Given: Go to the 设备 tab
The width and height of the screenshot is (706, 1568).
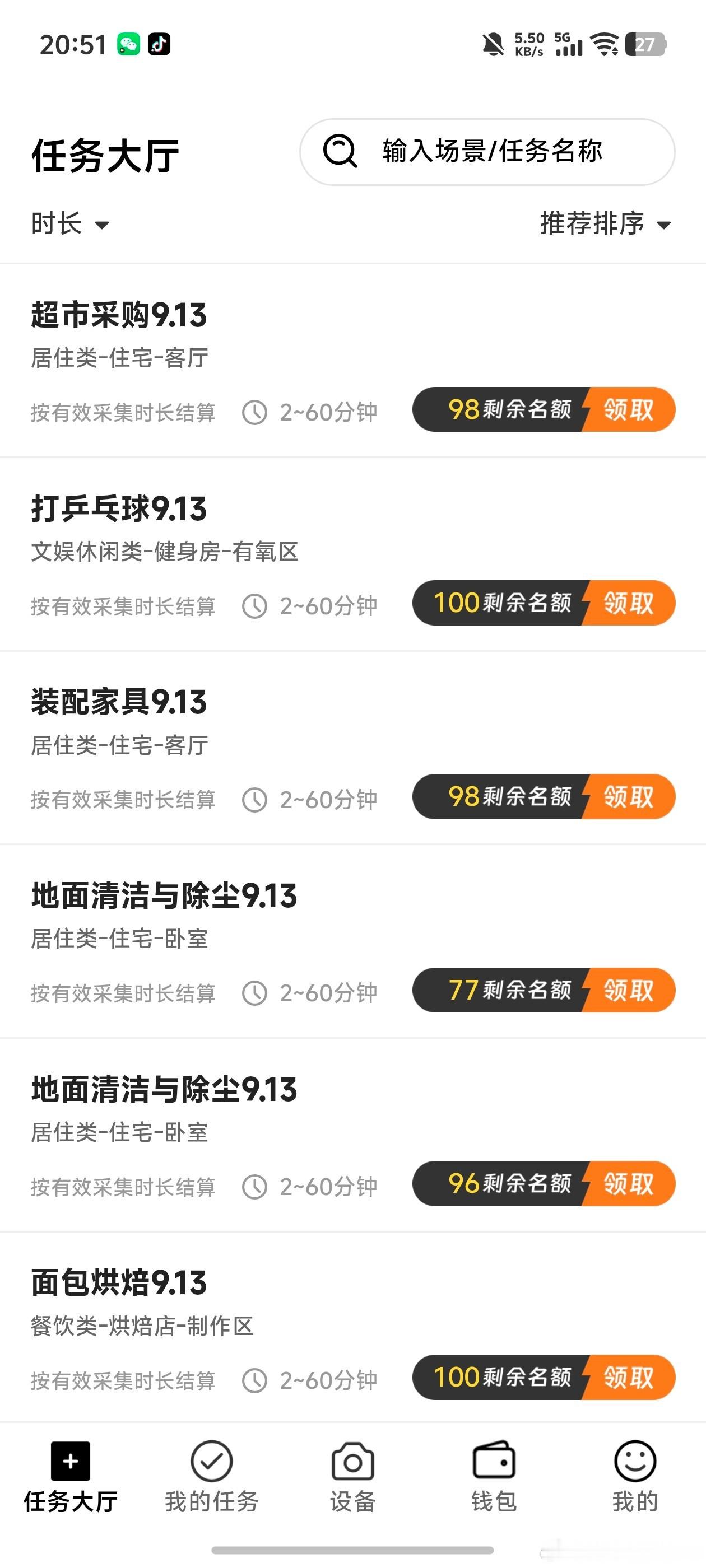Looking at the screenshot, I should pos(352,1477).
